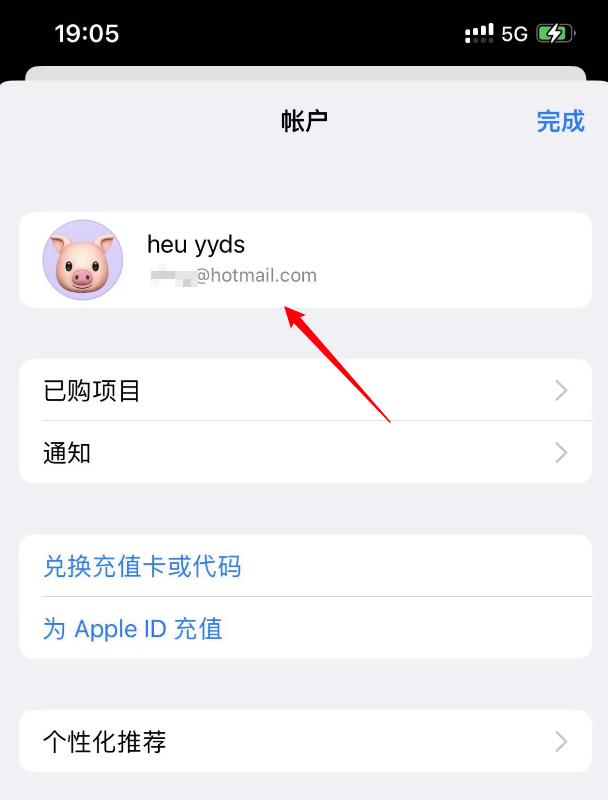Tap 完成 to close the account sheet
Screen dimensions: 608x800
(x=559, y=122)
